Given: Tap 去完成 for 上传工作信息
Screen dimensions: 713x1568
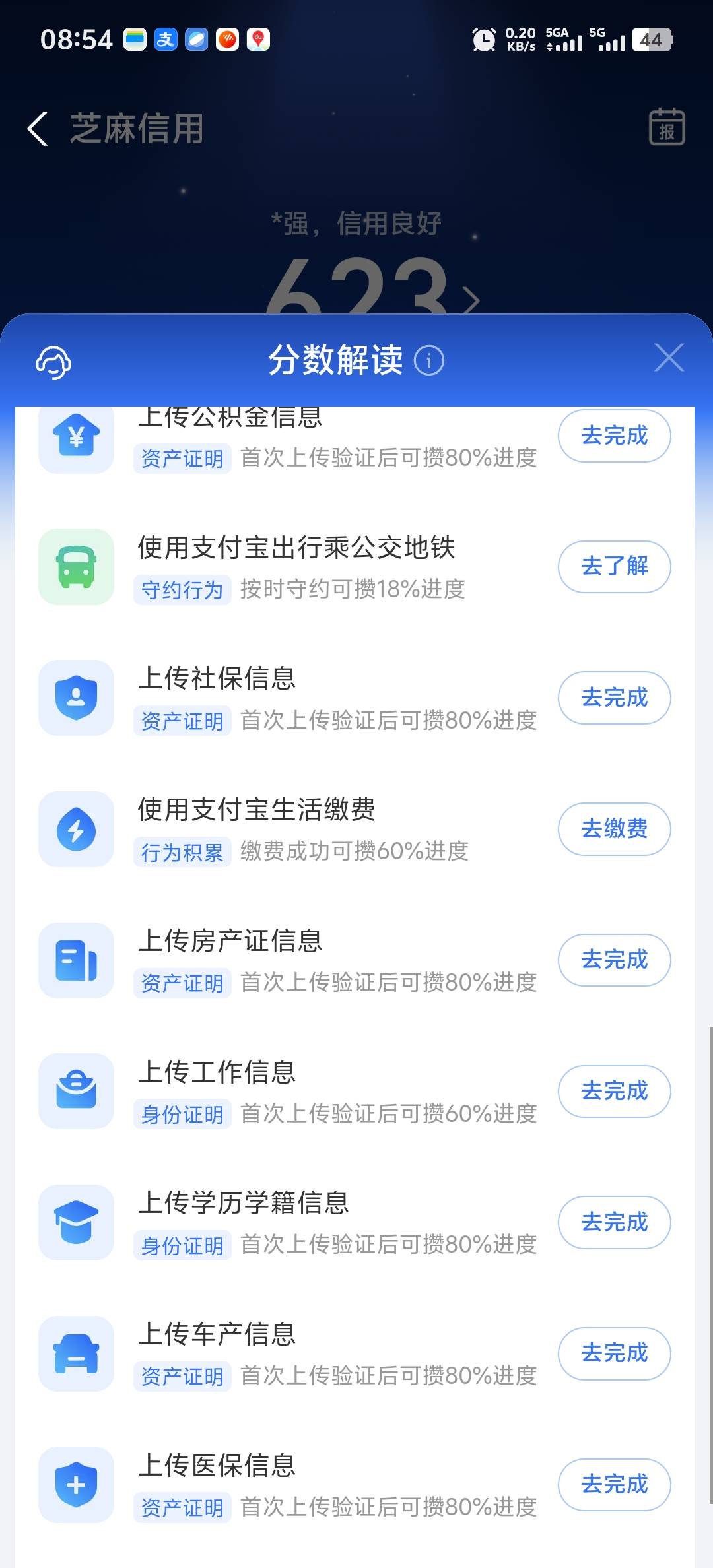Looking at the screenshot, I should (615, 1092).
